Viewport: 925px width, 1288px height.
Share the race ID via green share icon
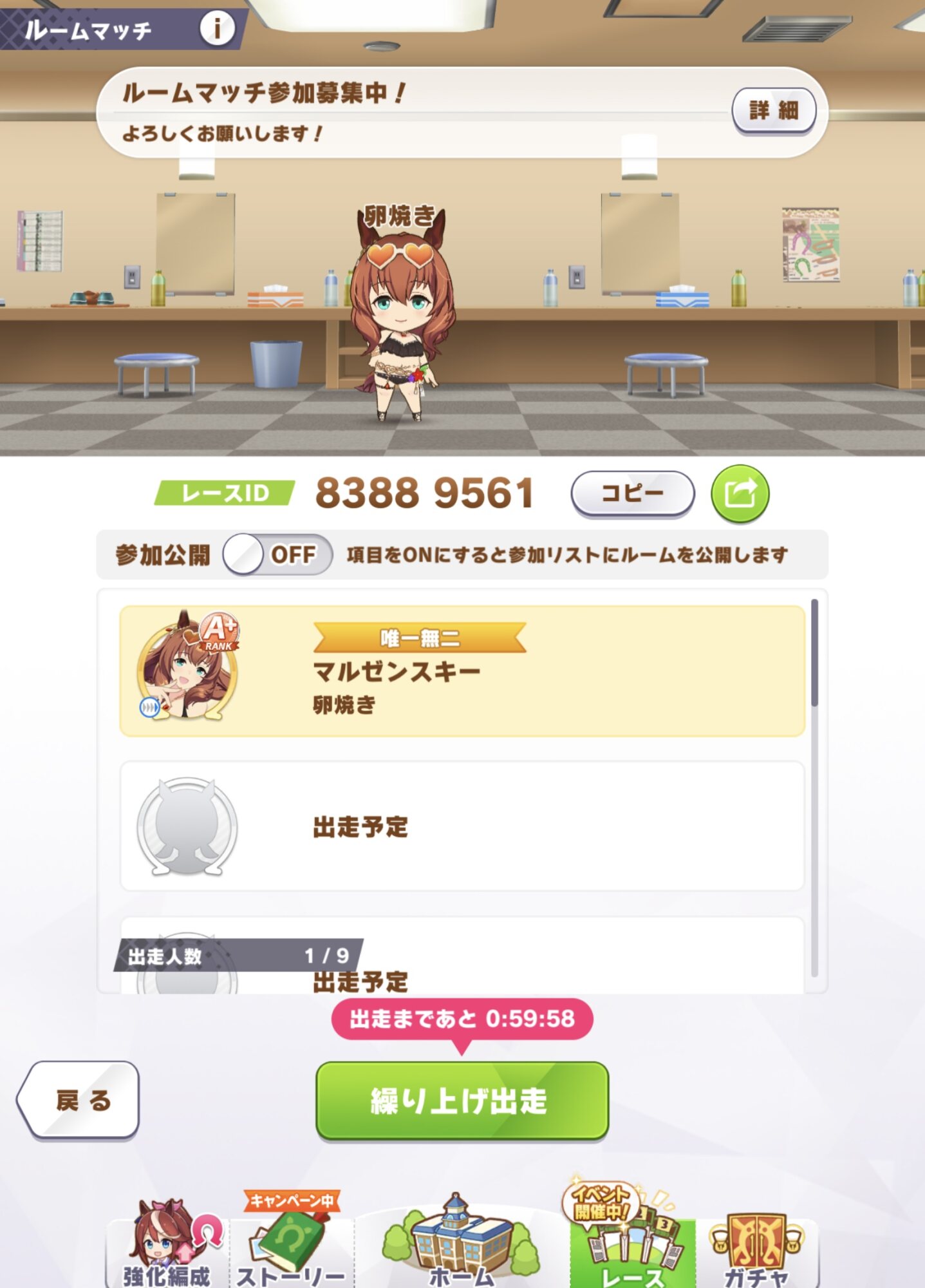pyautogui.click(x=740, y=493)
